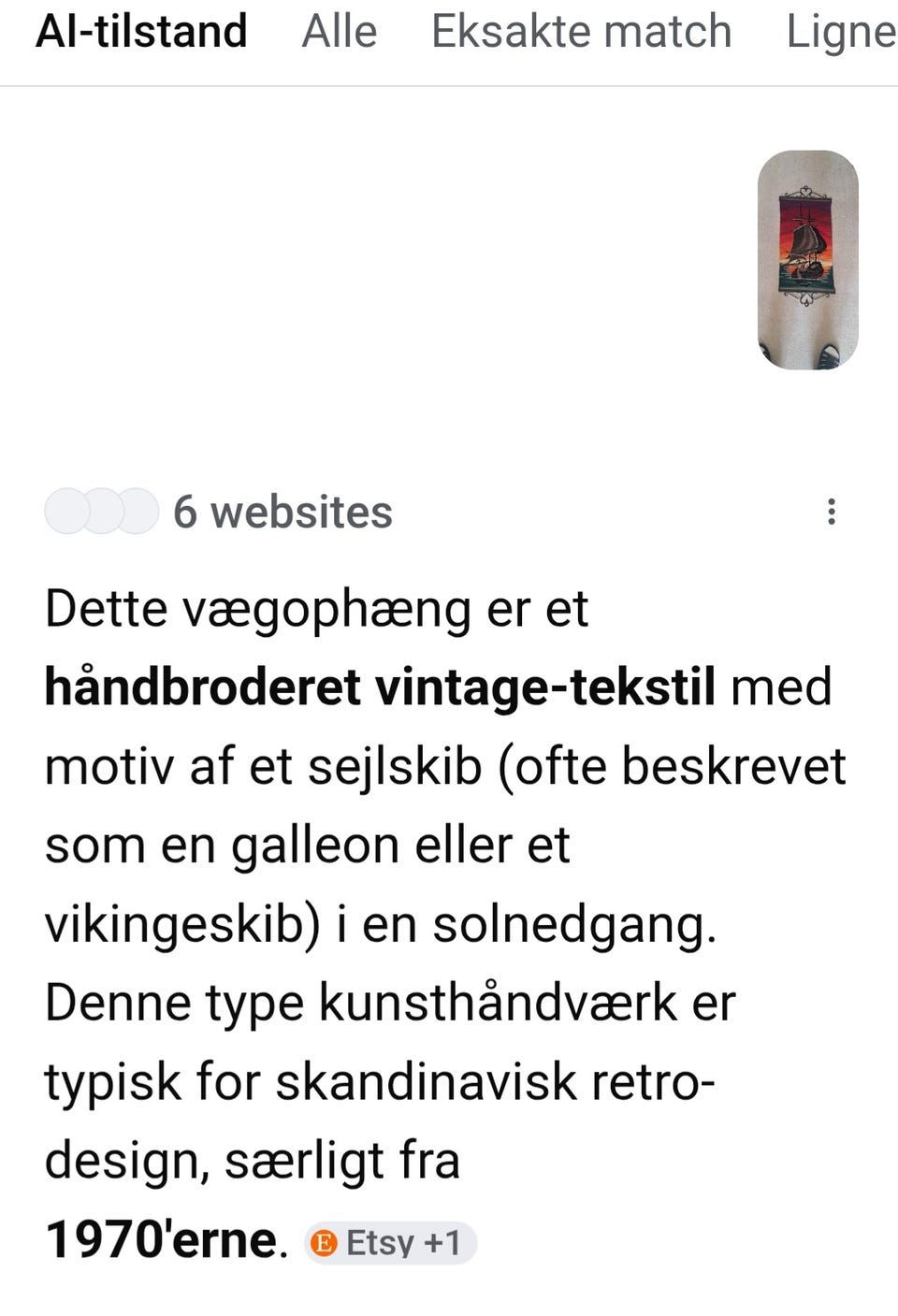Open the Eksakte match tab

point(581,31)
